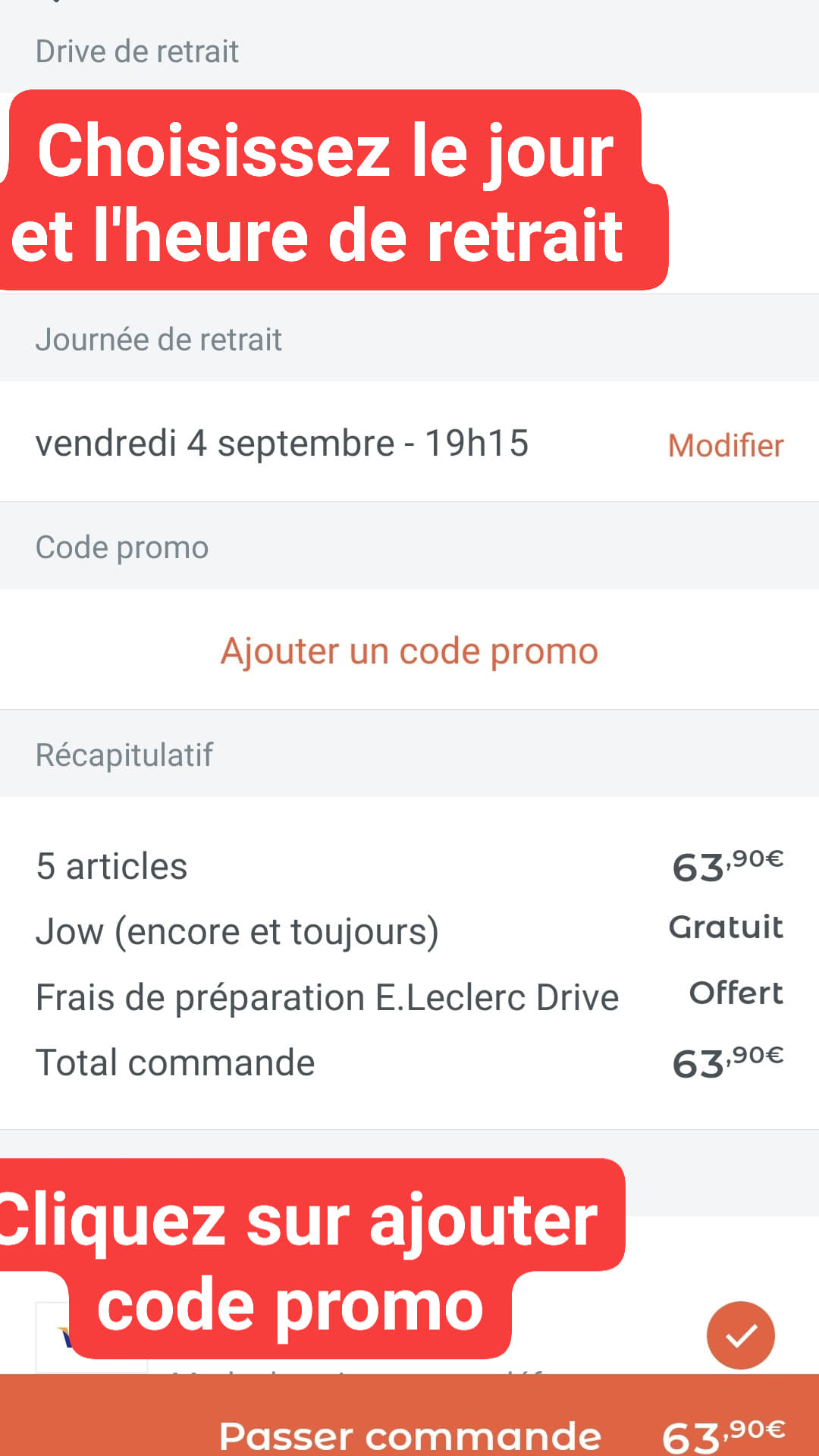Image resolution: width=819 pixels, height=1456 pixels.
Task: Tap Modifier next to the pickup date
Action: [726, 445]
